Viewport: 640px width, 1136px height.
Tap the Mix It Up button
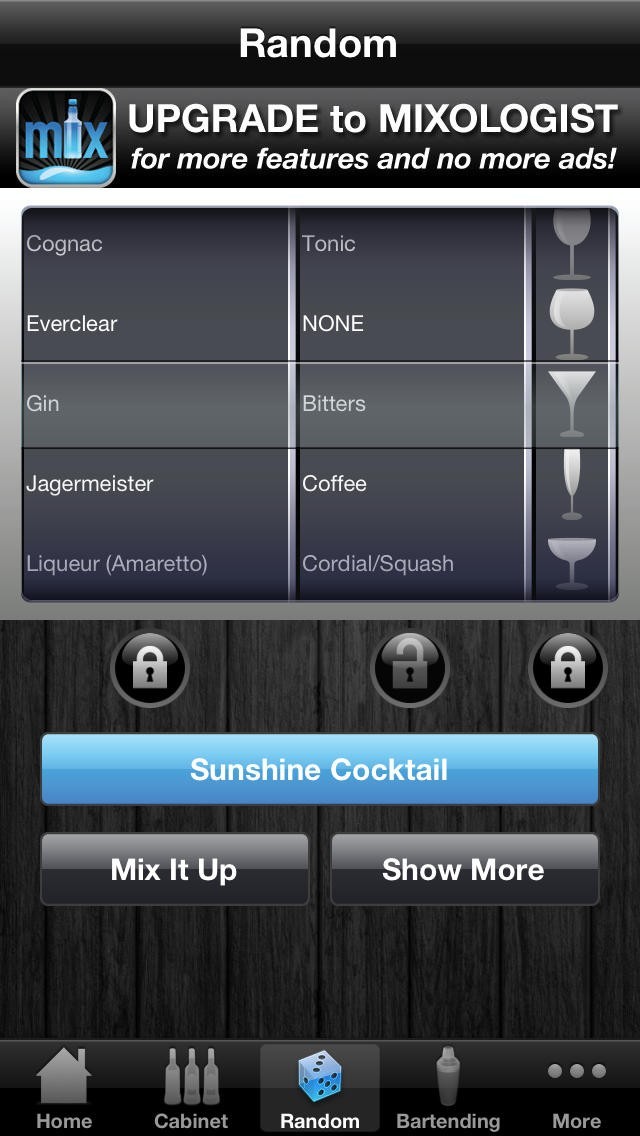pyautogui.click(x=174, y=869)
